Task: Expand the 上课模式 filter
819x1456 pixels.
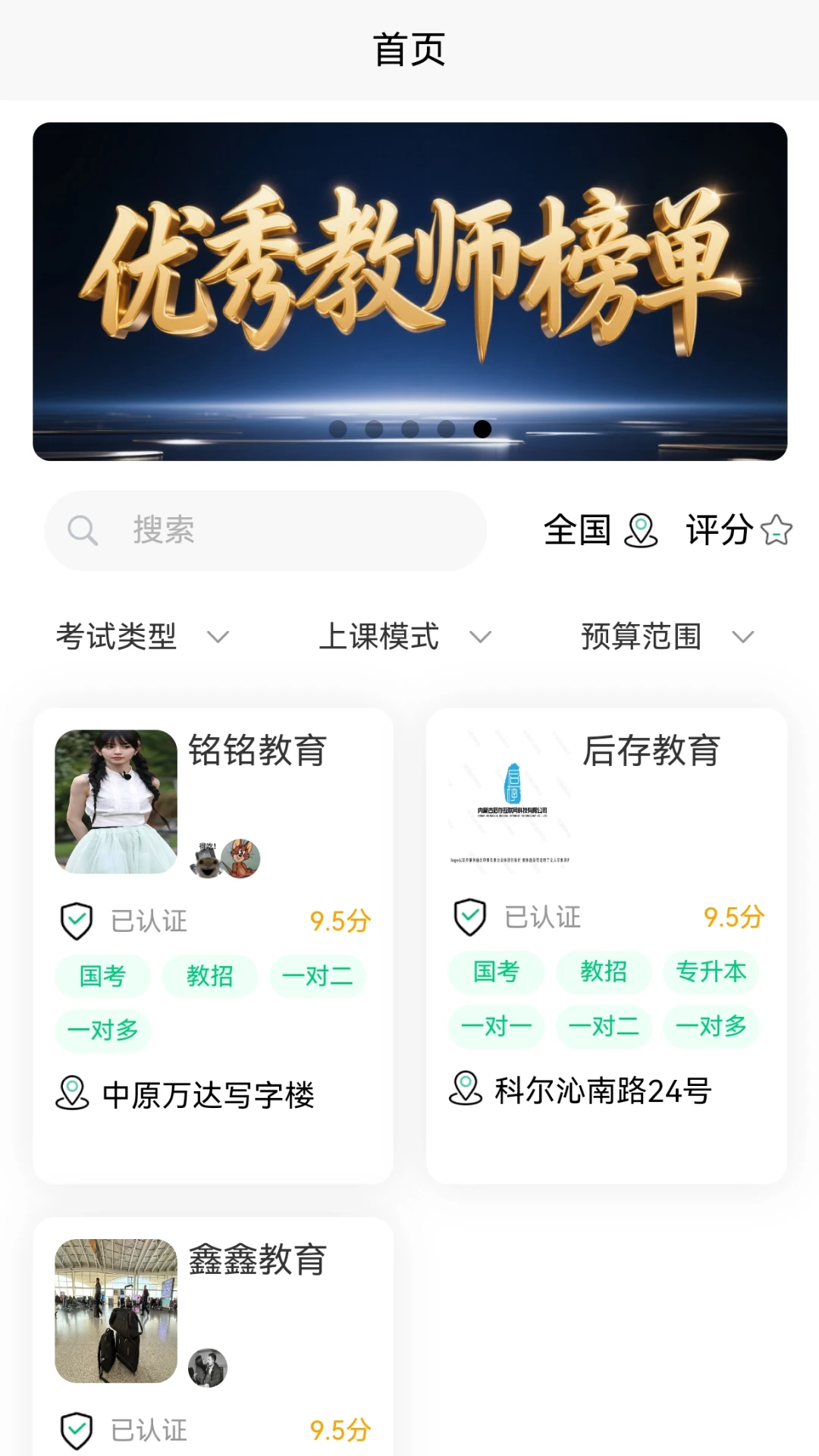Action: click(x=404, y=636)
